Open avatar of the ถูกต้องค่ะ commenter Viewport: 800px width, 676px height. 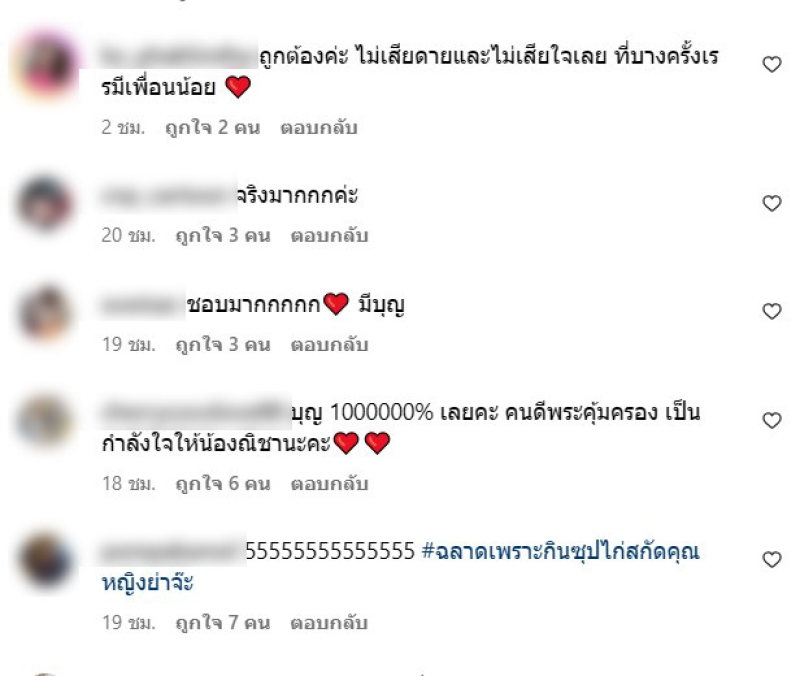(x=47, y=66)
